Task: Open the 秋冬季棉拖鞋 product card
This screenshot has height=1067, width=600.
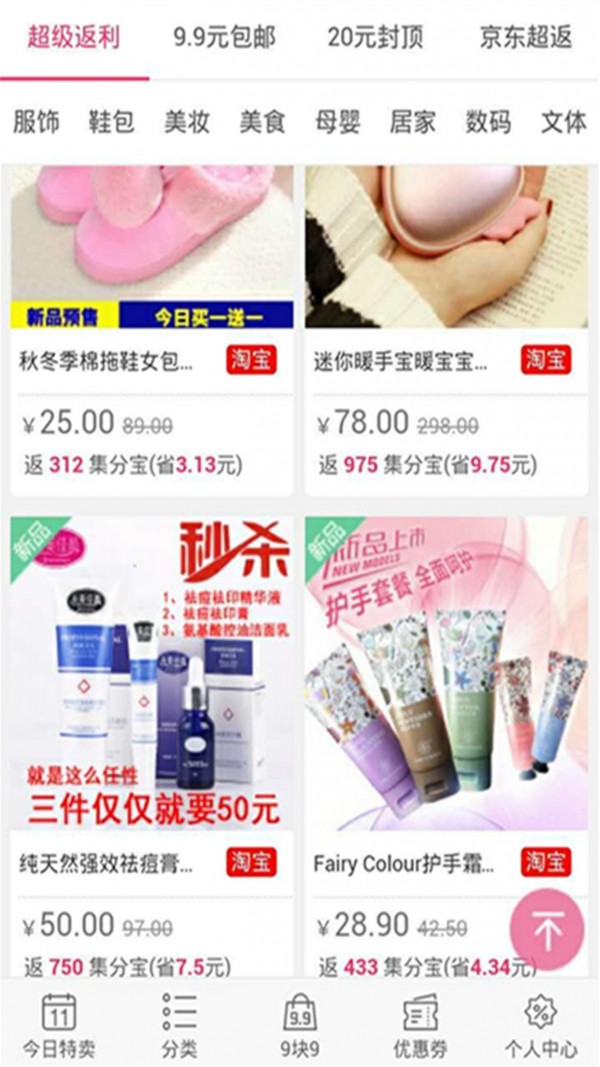Action: pyautogui.click(x=152, y=331)
